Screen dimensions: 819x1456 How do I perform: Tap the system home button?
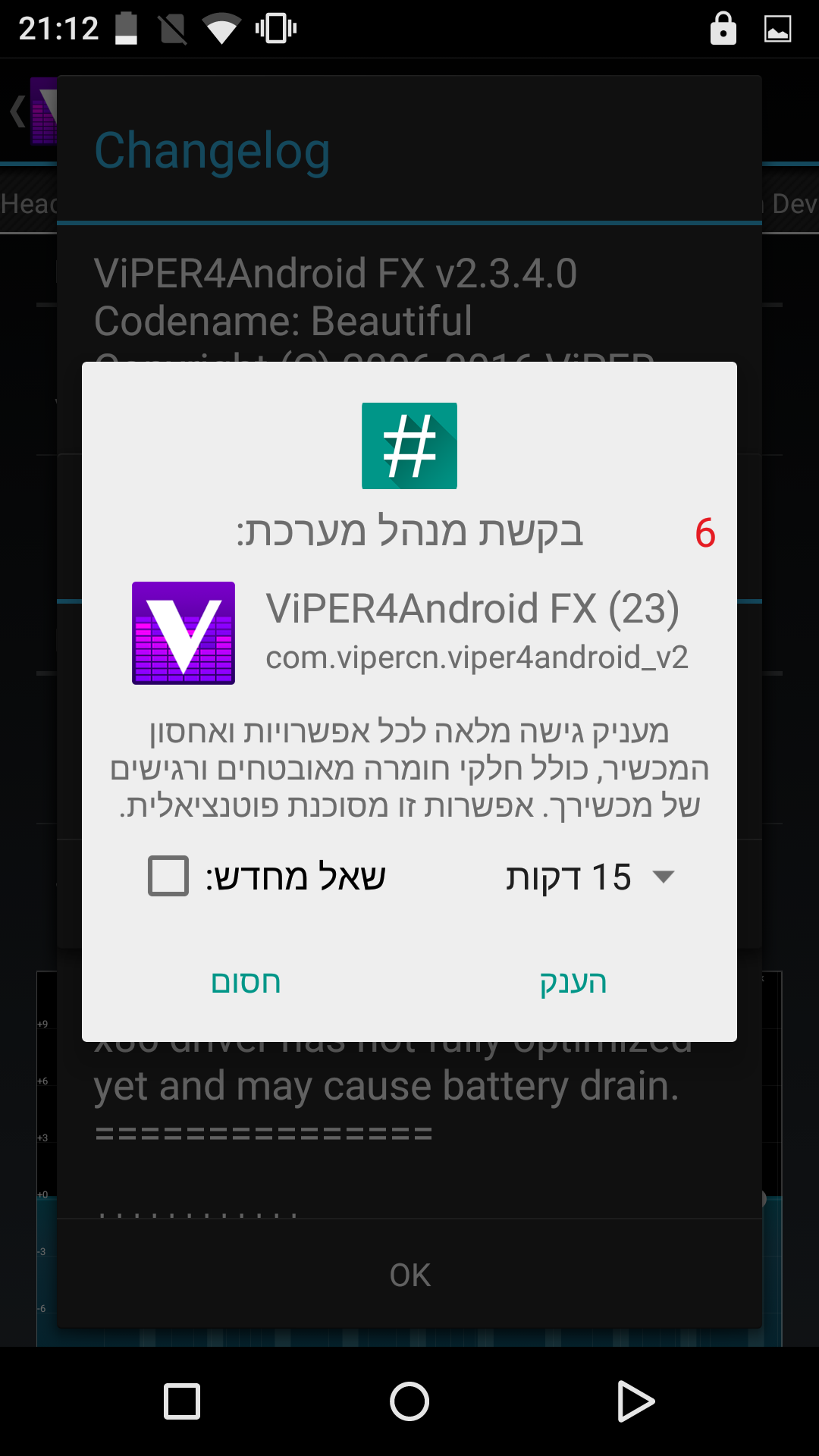click(409, 1401)
